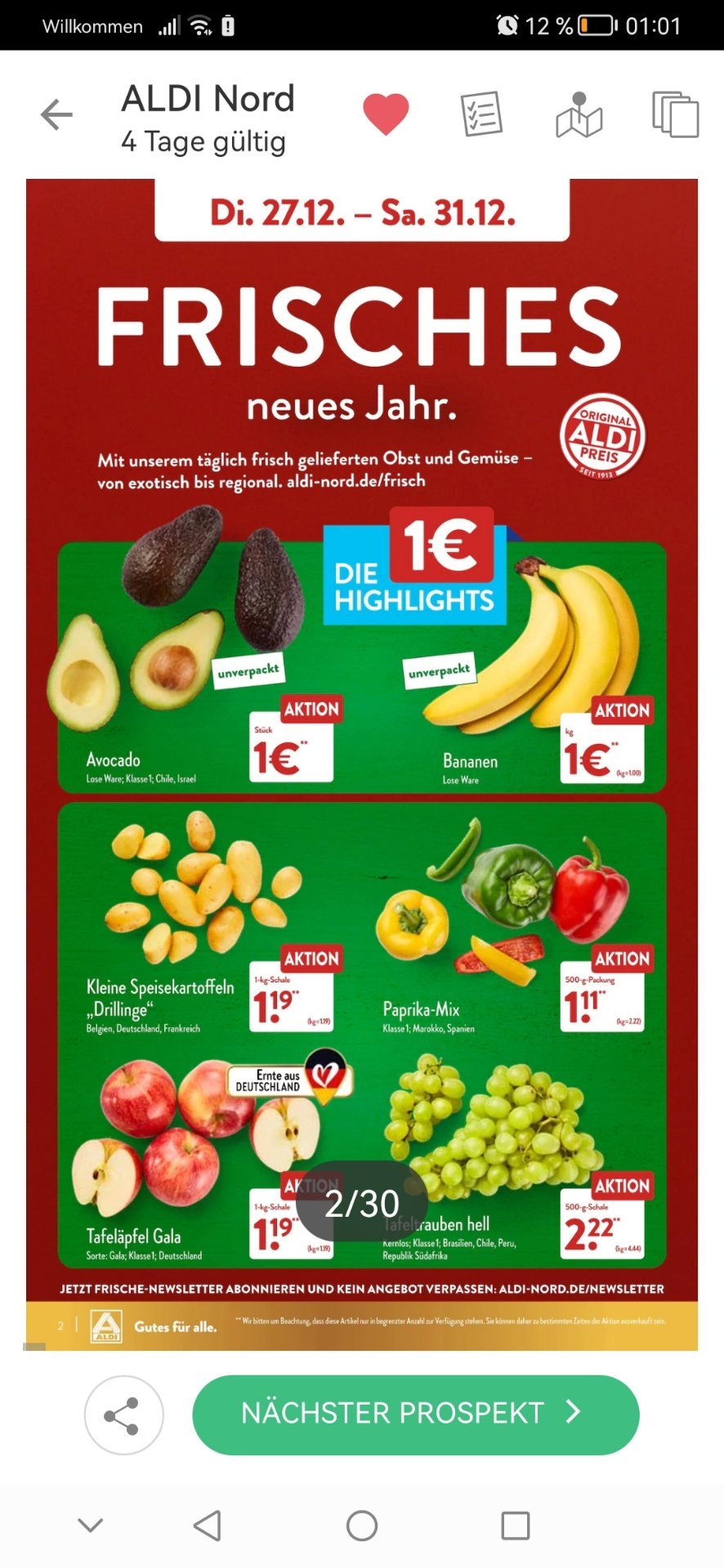
Task: Open the shopping list checklist icon
Action: pos(481,114)
